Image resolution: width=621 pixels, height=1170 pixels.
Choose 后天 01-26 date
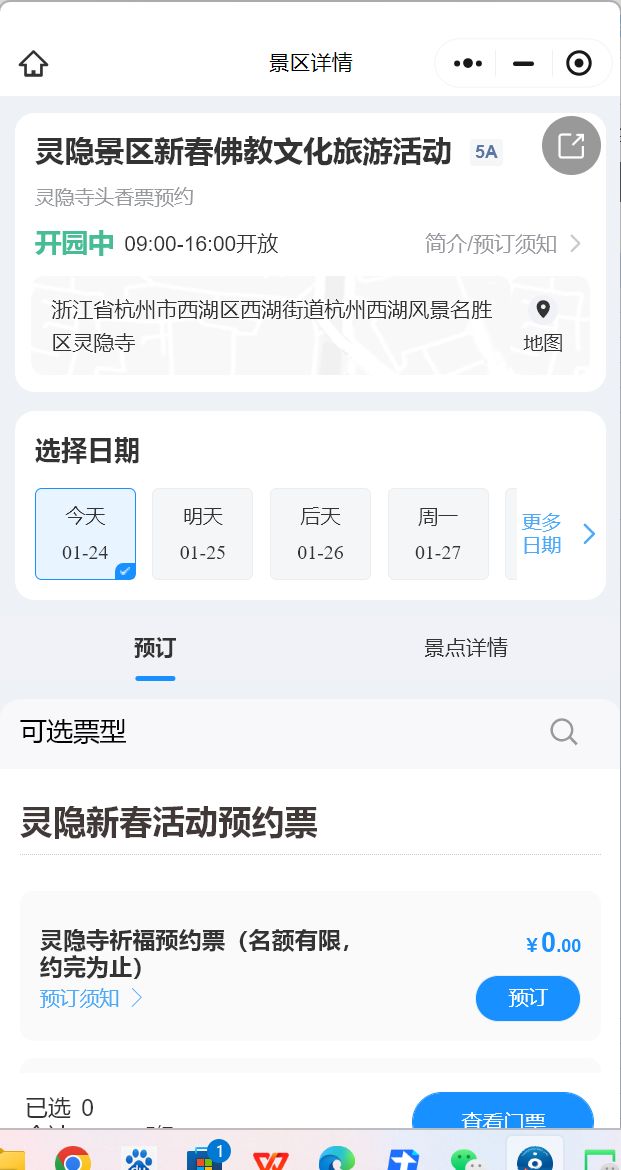pos(320,533)
